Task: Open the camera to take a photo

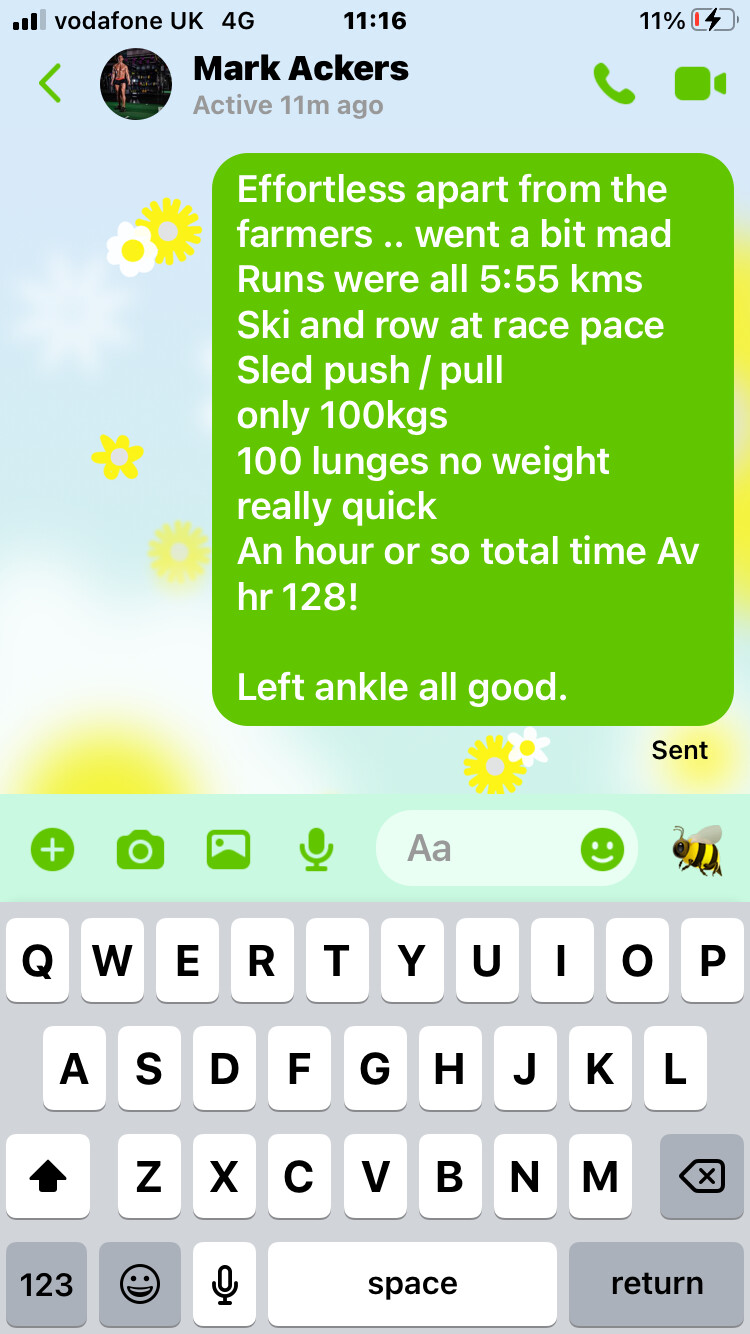Action: pyautogui.click(x=140, y=850)
